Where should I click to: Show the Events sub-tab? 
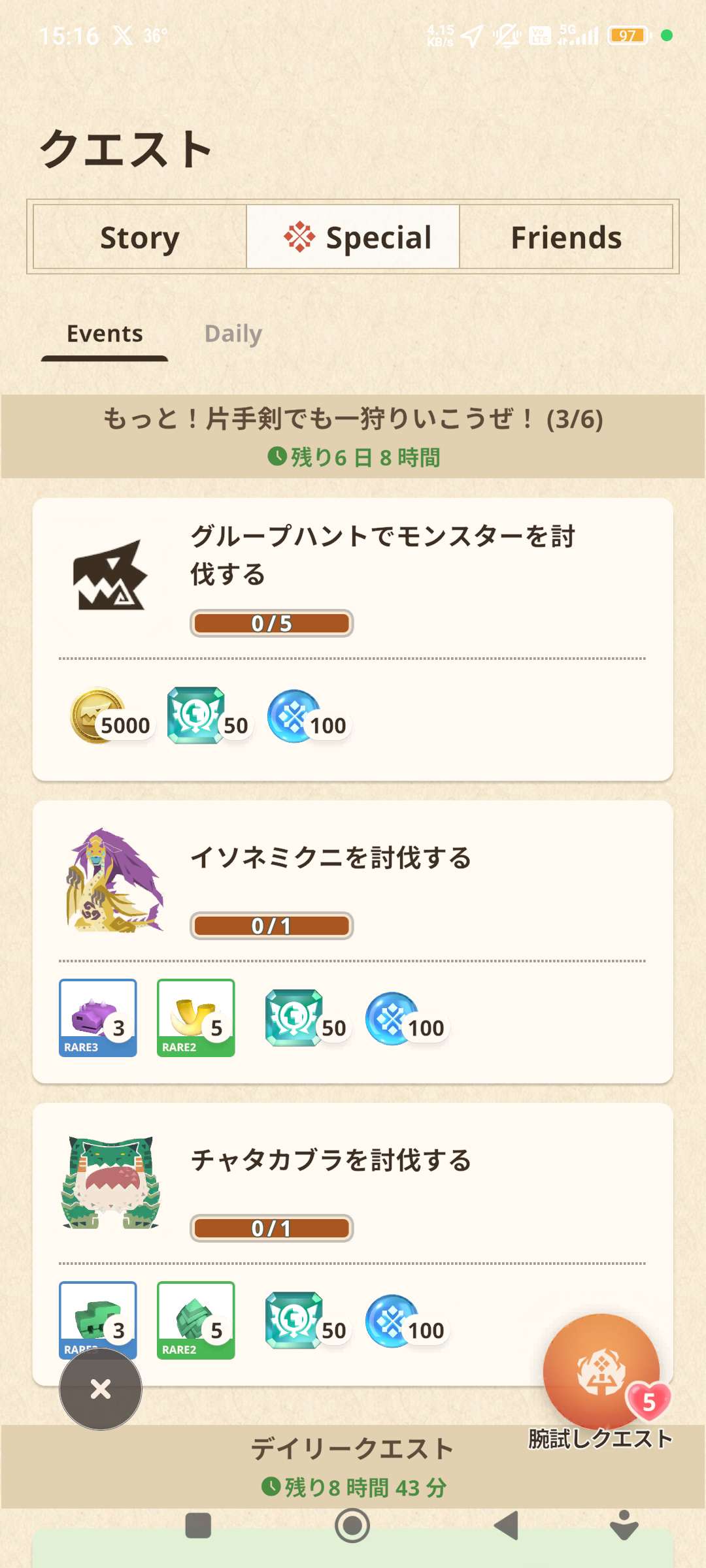click(x=105, y=334)
